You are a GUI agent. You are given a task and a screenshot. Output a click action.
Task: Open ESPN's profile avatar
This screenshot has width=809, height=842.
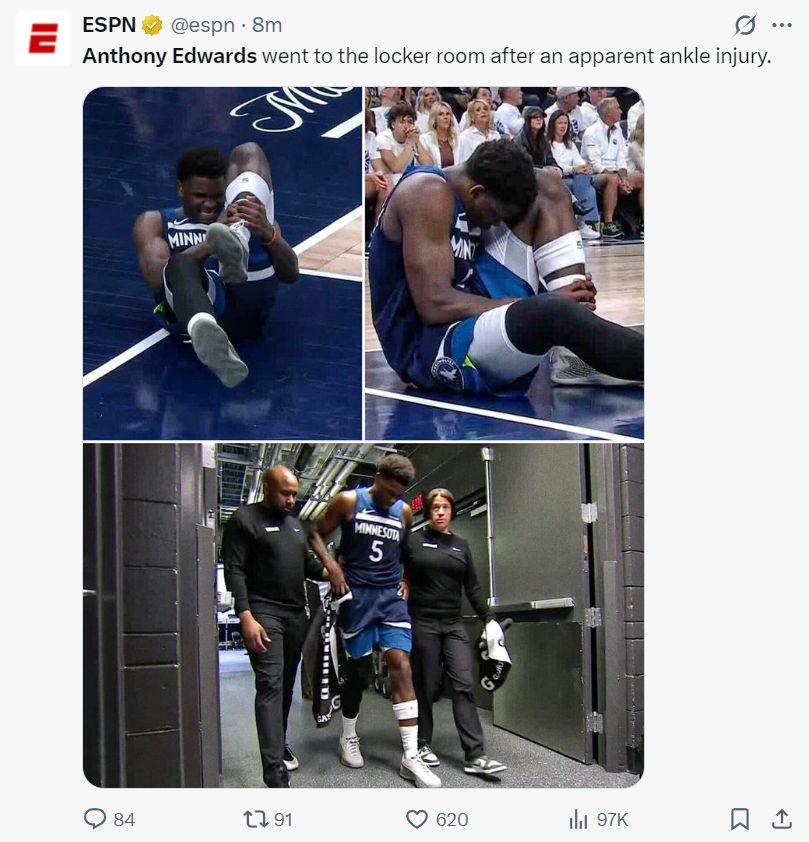pos(43,39)
